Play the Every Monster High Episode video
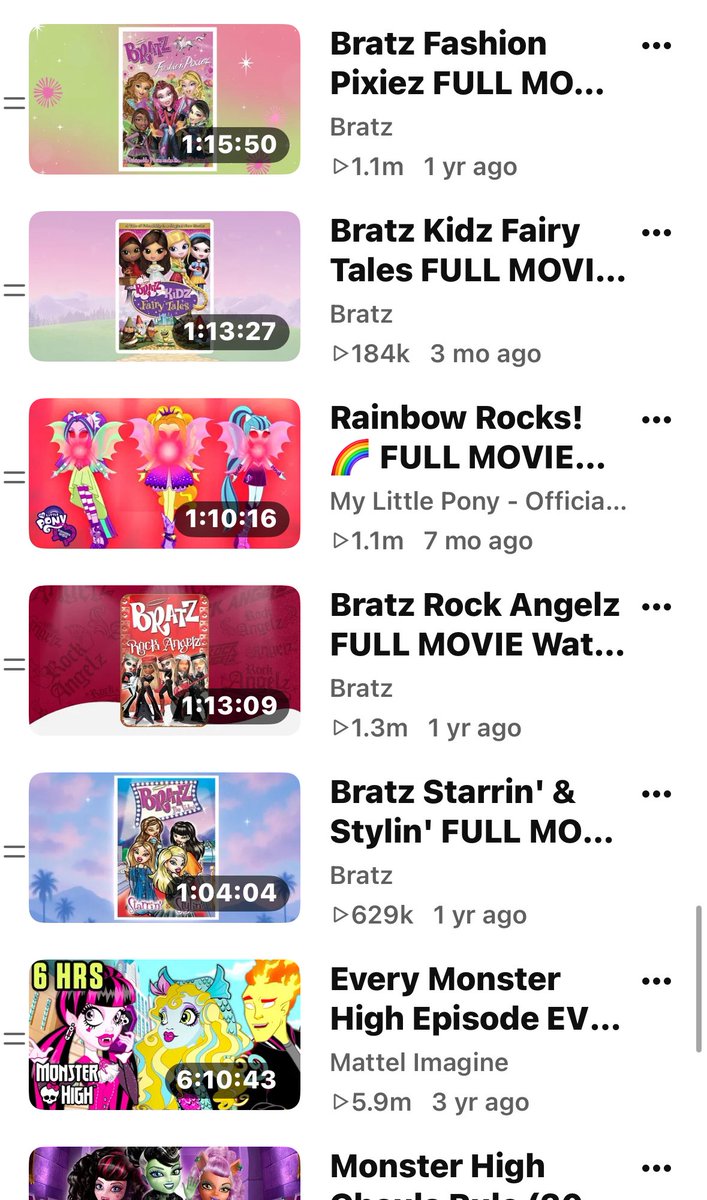707x1200 pixels. point(164,1034)
